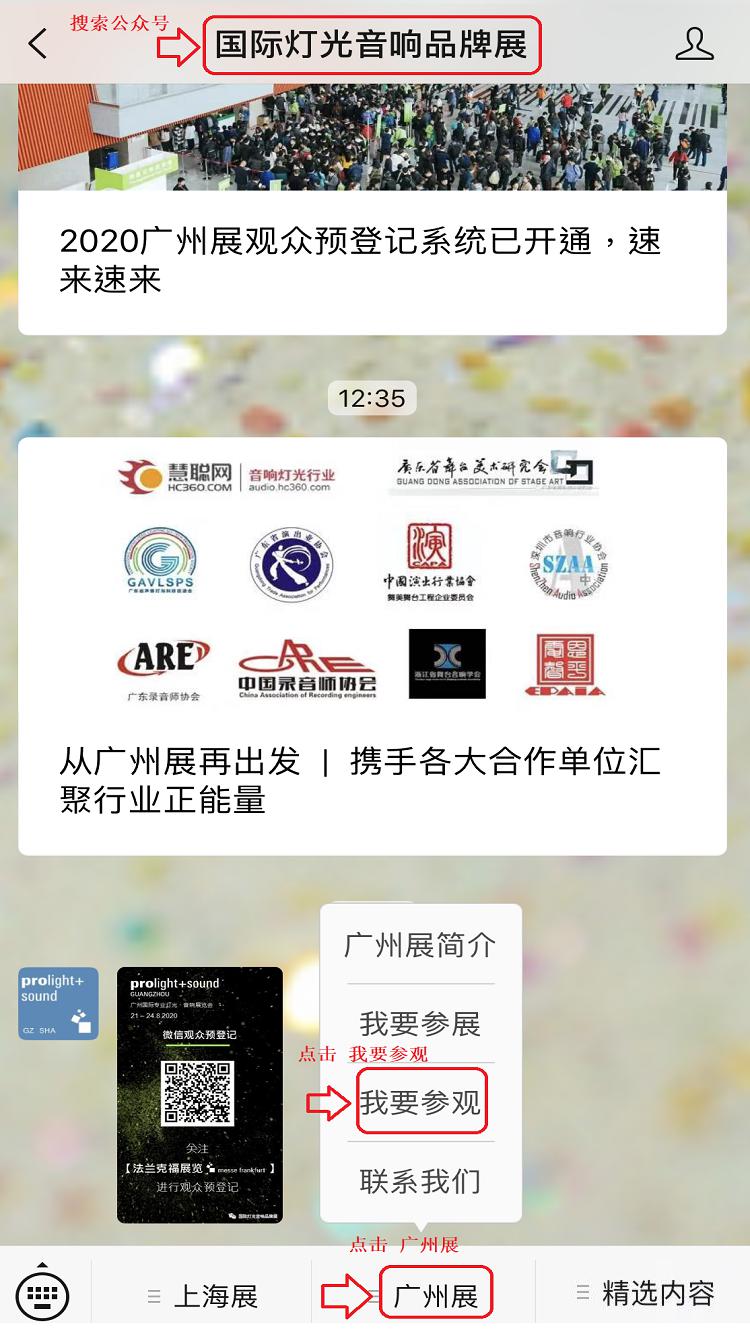
Task: Tap the 广州展 bottom menu
Action: 435,1296
